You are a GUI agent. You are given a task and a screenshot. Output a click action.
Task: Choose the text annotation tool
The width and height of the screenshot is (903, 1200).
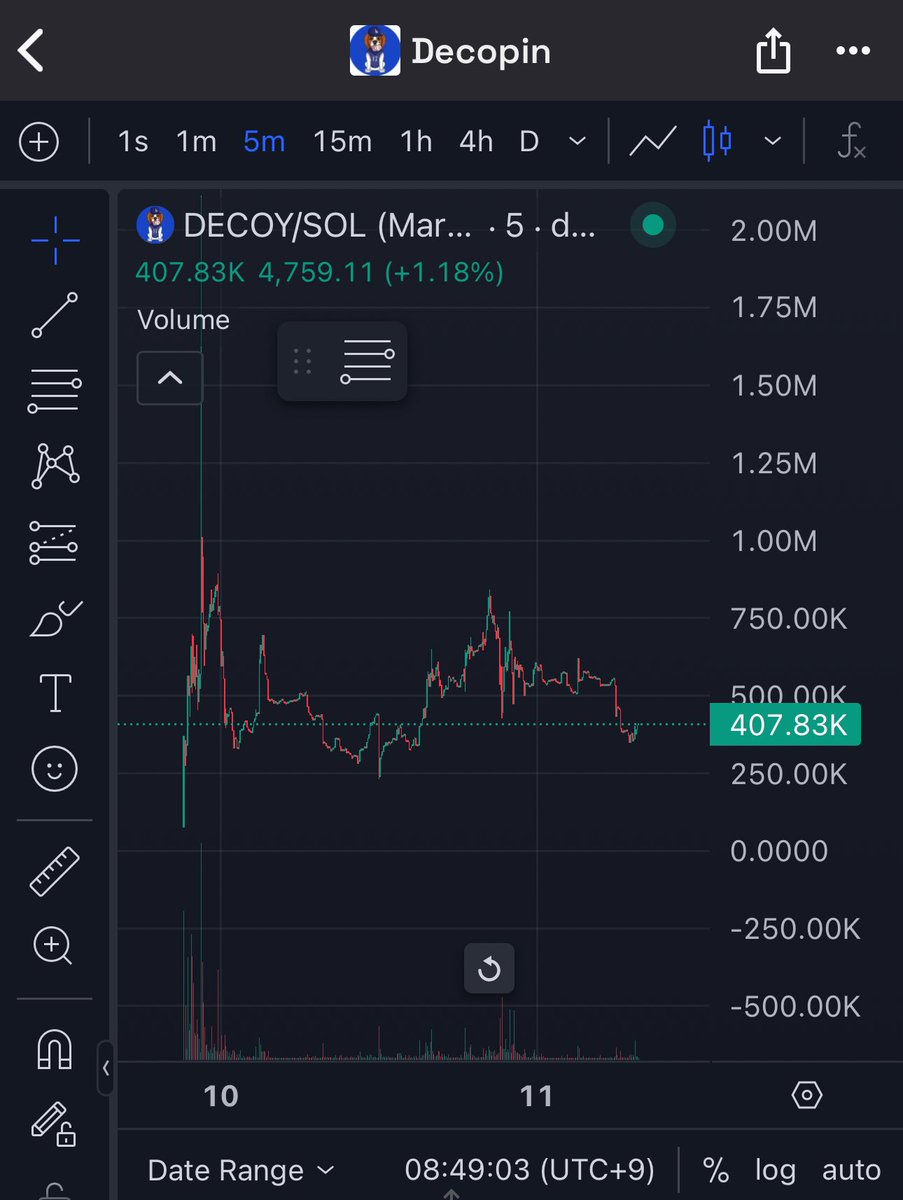(55, 692)
